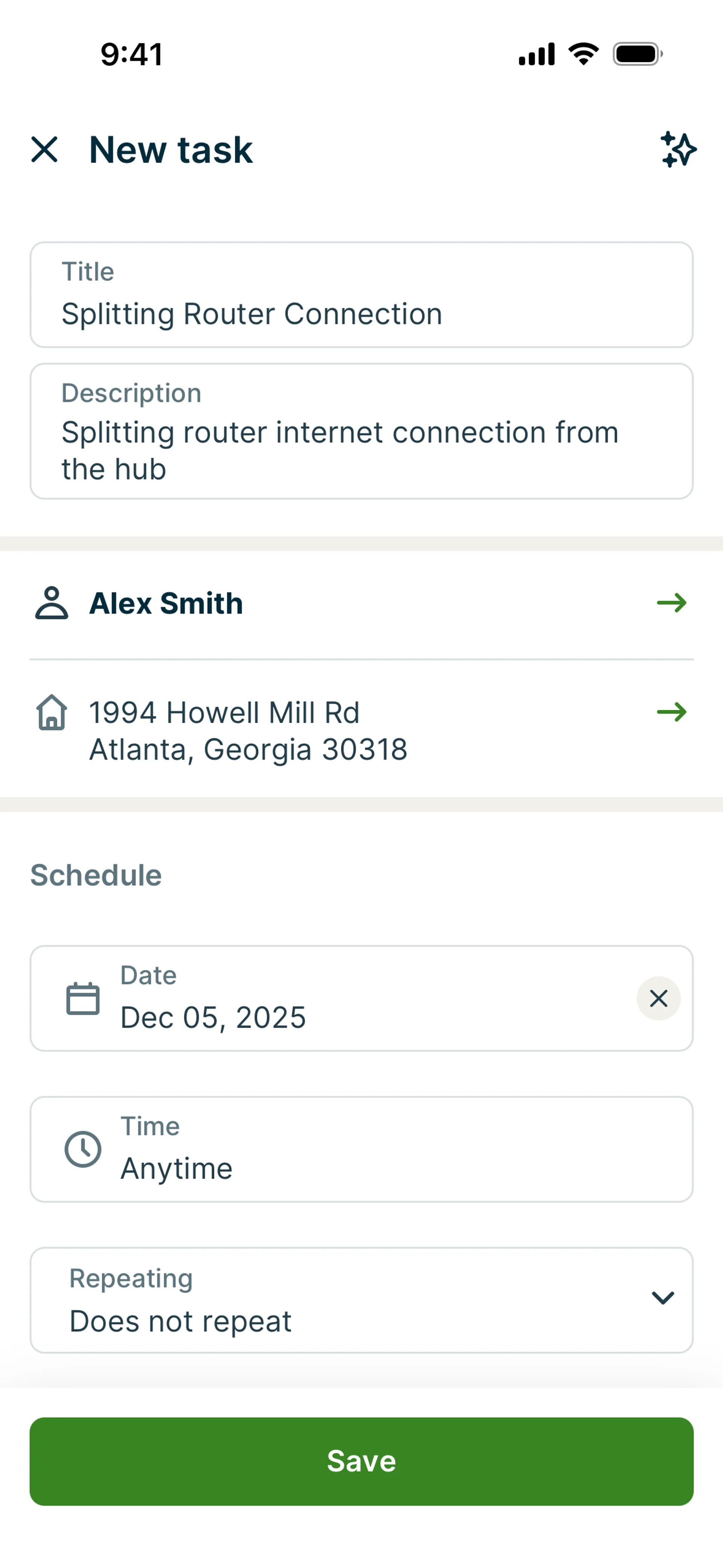Close the New task screen

[44, 150]
